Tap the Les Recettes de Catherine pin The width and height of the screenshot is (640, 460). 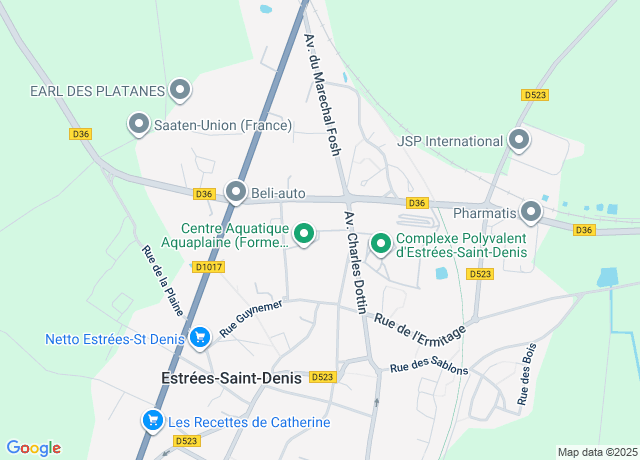click(x=153, y=421)
